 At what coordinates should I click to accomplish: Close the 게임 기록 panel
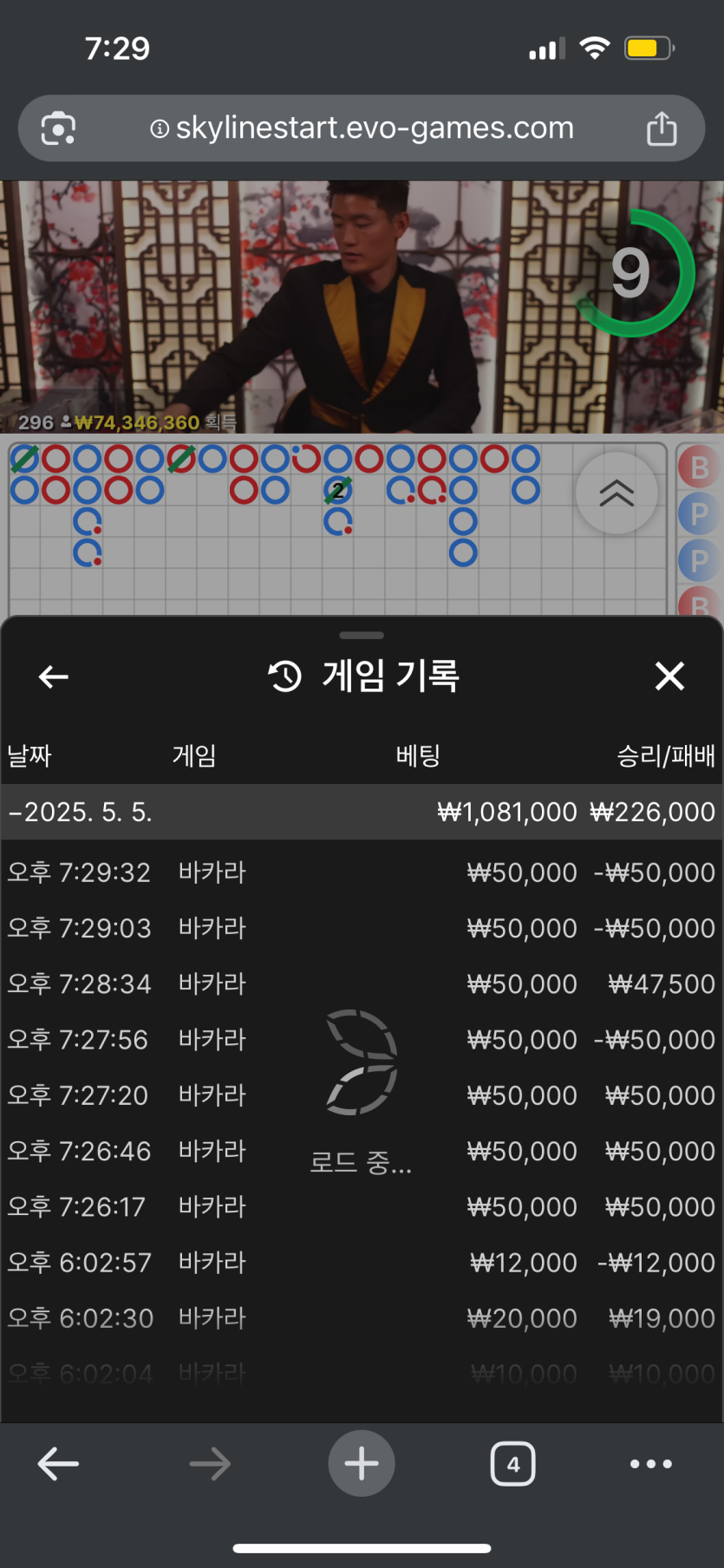(x=669, y=676)
